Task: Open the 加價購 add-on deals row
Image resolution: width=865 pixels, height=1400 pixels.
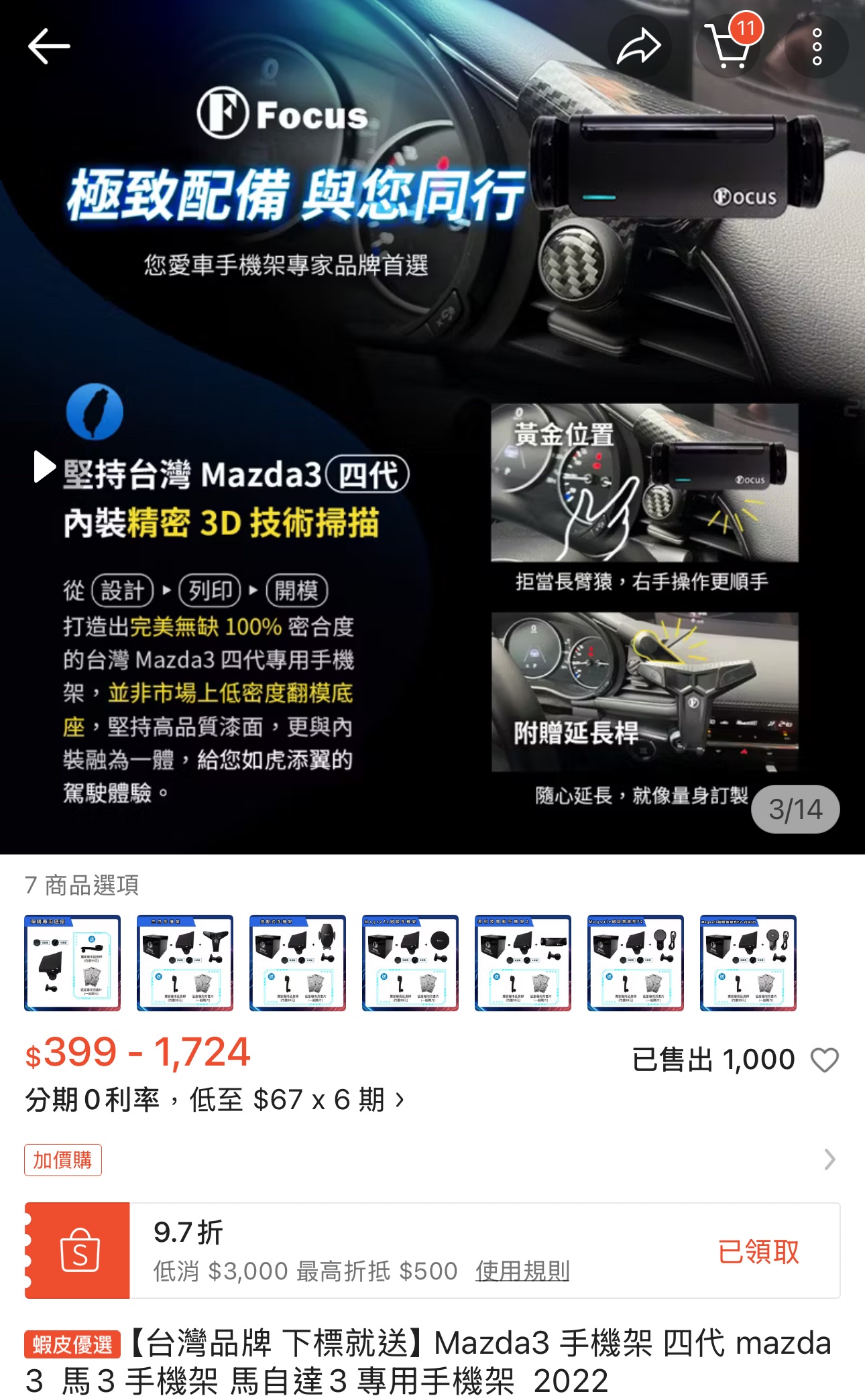Action: coord(432,1159)
